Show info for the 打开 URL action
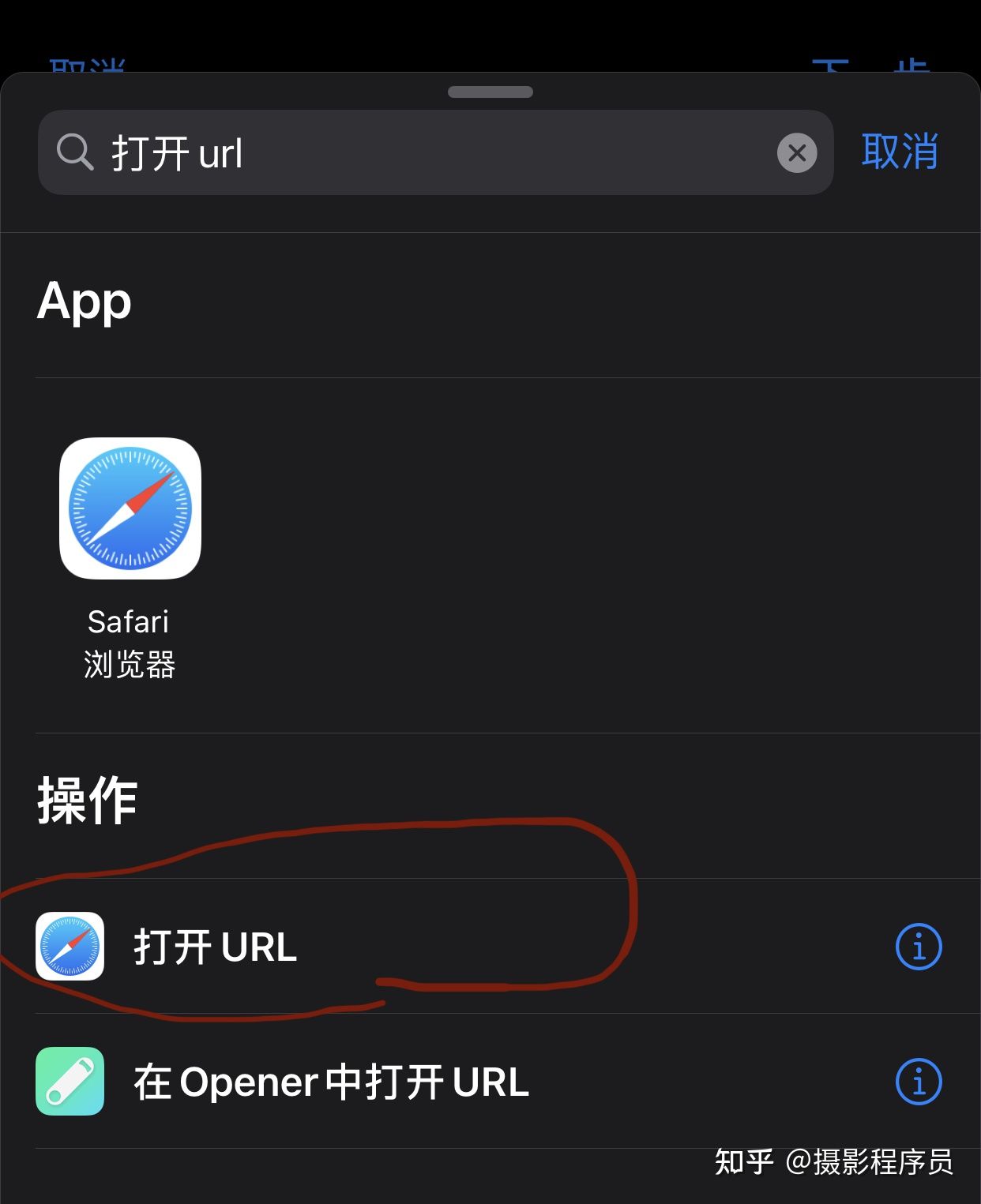This screenshot has width=981, height=1204. pos(918,946)
